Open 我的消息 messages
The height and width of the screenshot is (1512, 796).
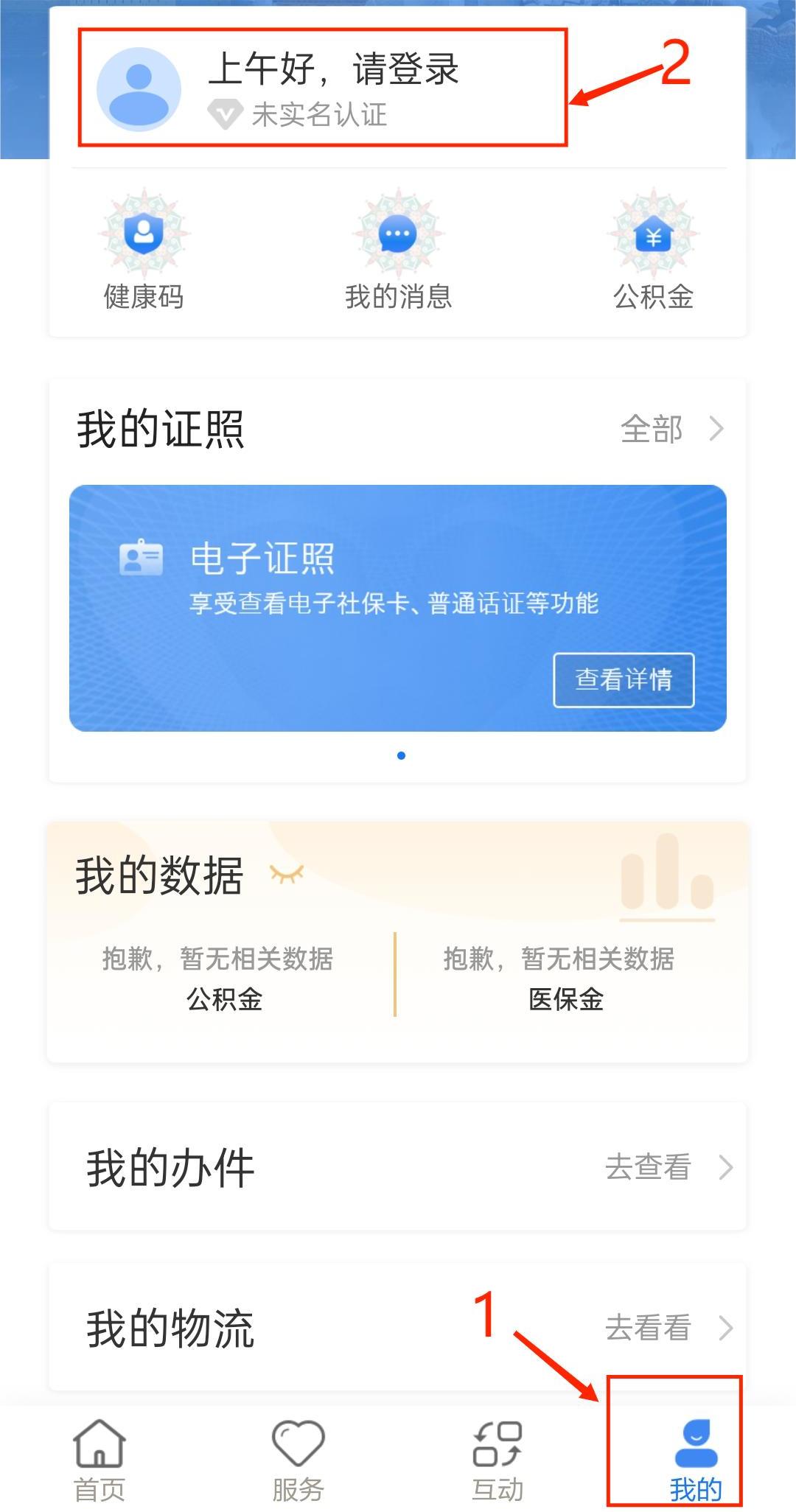pos(398,251)
